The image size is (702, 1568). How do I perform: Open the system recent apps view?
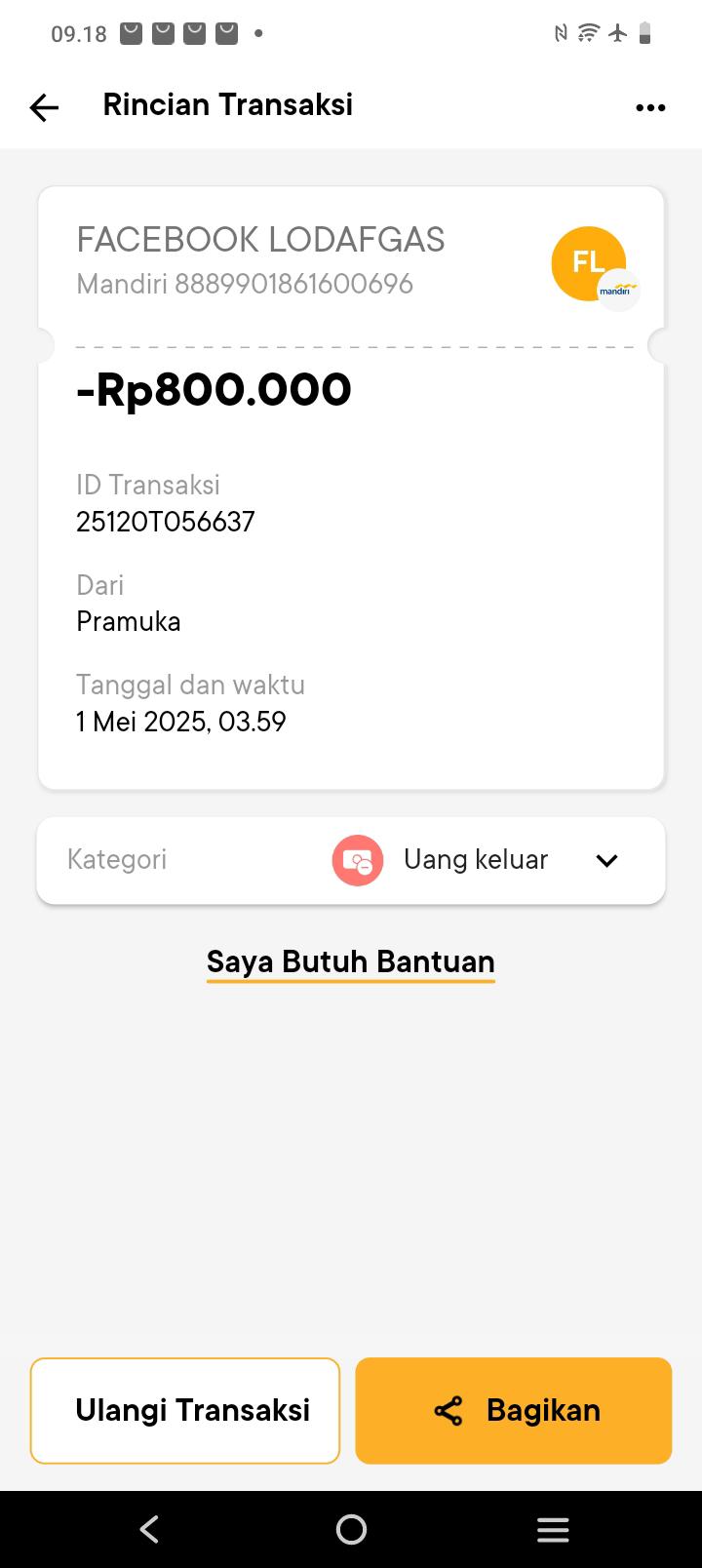click(x=553, y=1529)
